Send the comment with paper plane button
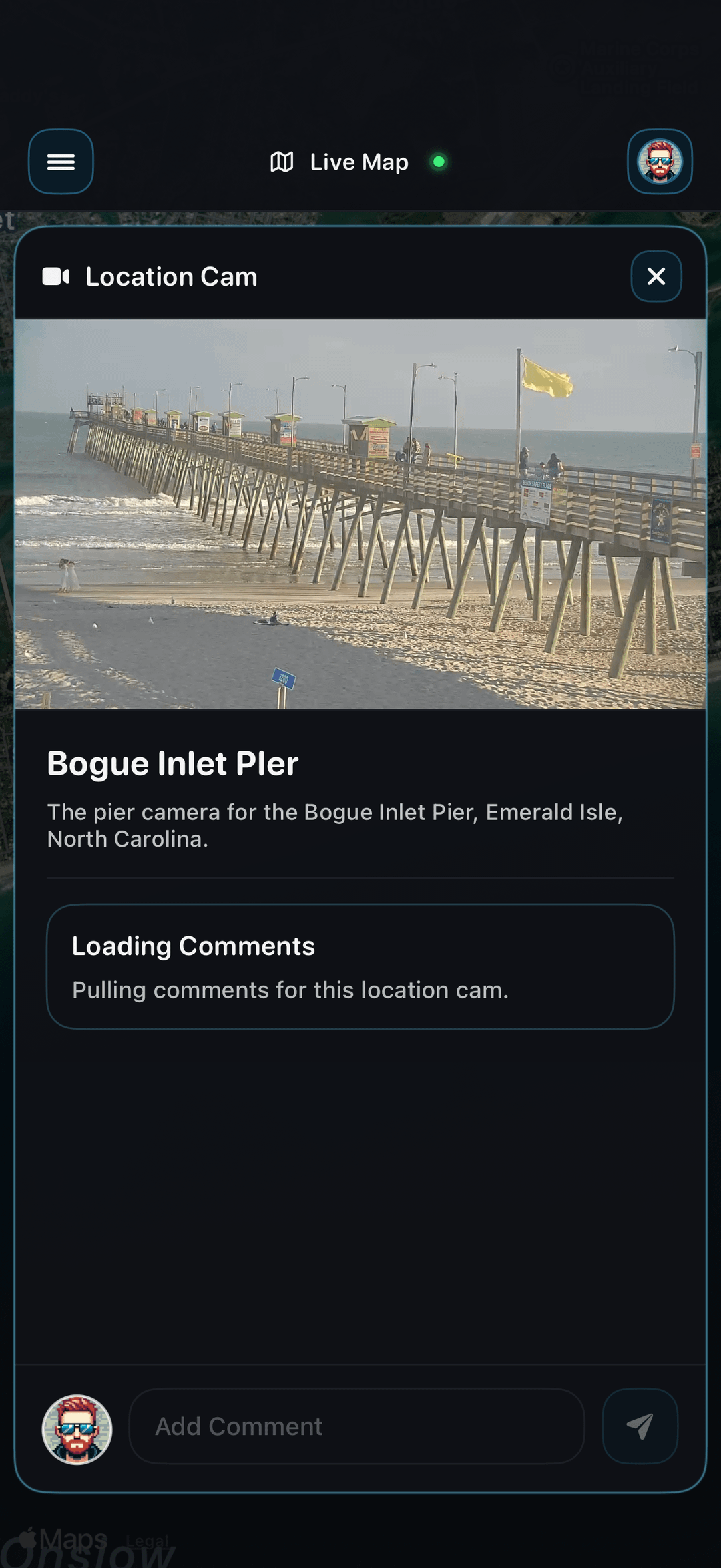The width and height of the screenshot is (721, 1568). [640, 1426]
